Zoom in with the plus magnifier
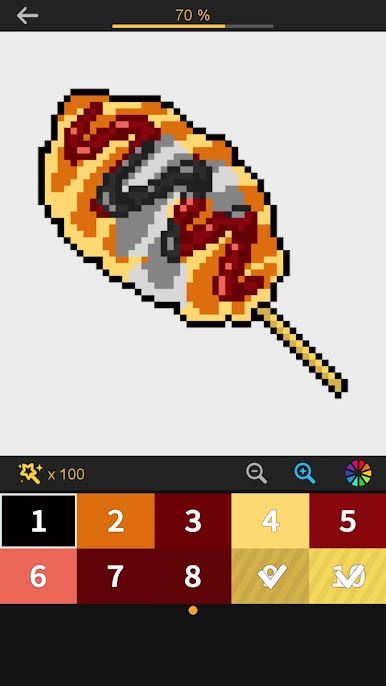386x686 pixels. click(x=305, y=473)
